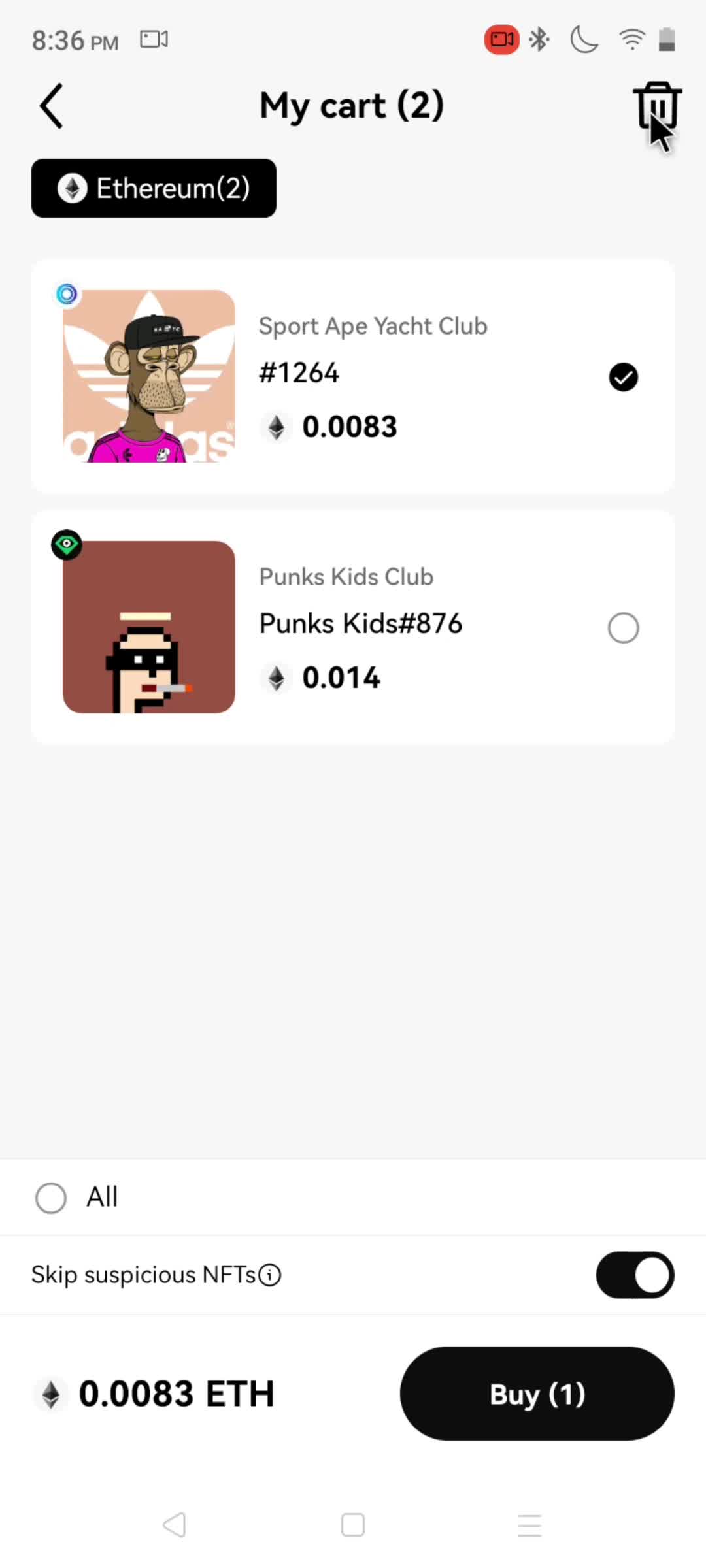Tap the ETH icon beside the 0.014 price
Screen dimensions: 706x1568
[277, 678]
